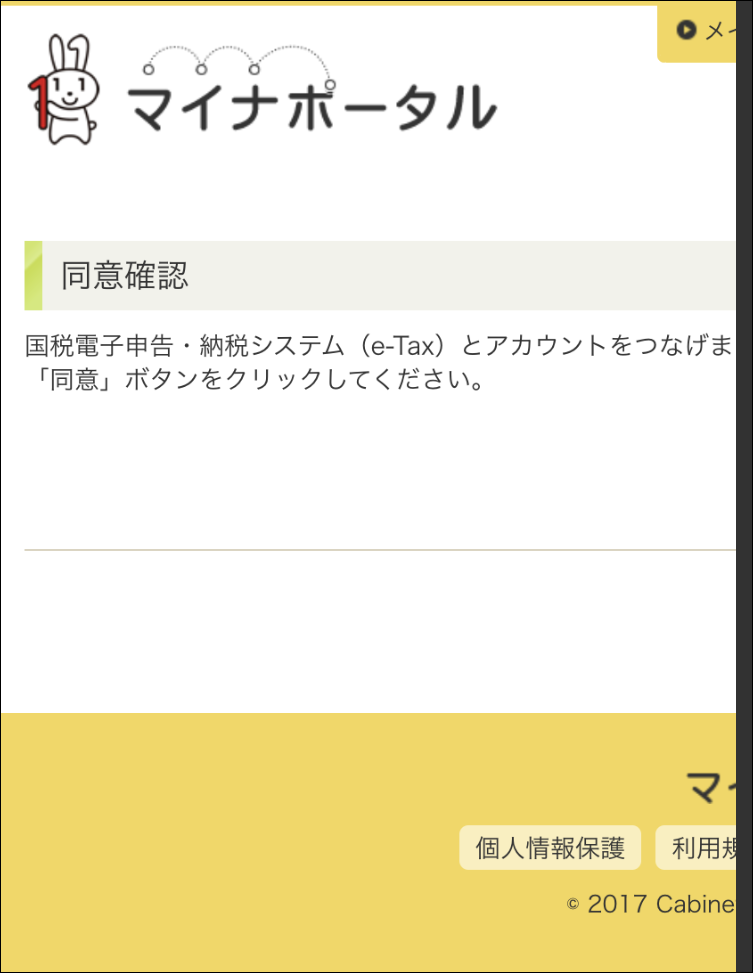Open the 個人情報保護 link

coord(550,848)
